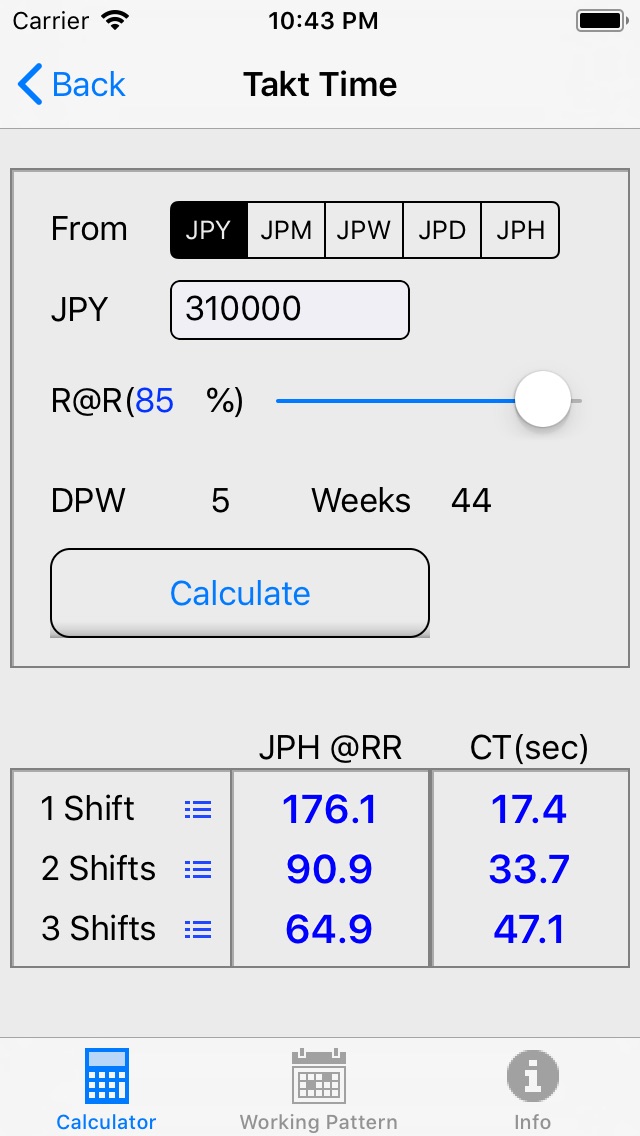This screenshot has height=1136, width=640.
Task: Go back using the Back button
Action: point(71,84)
